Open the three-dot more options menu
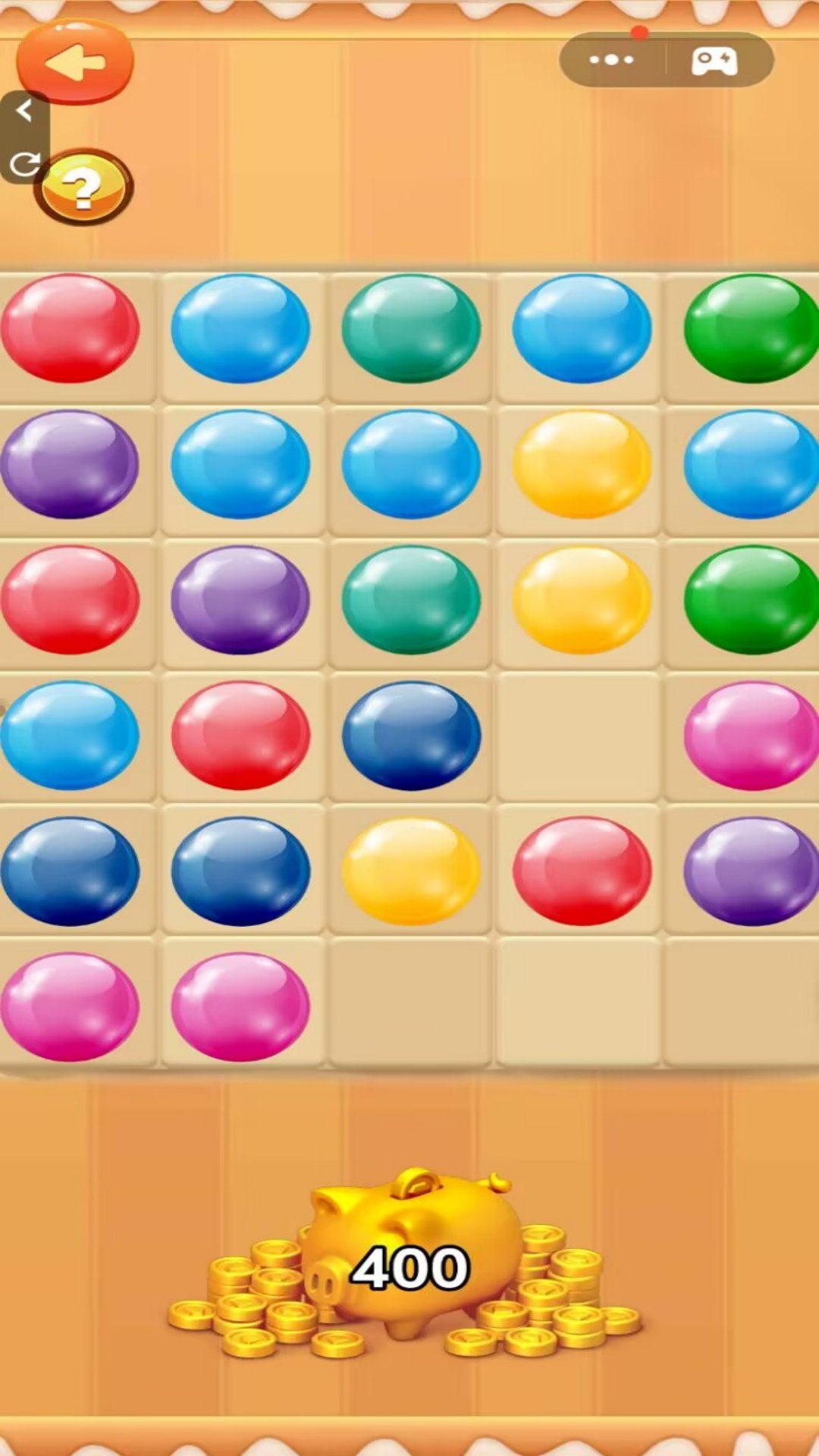The height and width of the screenshot is (1456, 819). point(611,60)
